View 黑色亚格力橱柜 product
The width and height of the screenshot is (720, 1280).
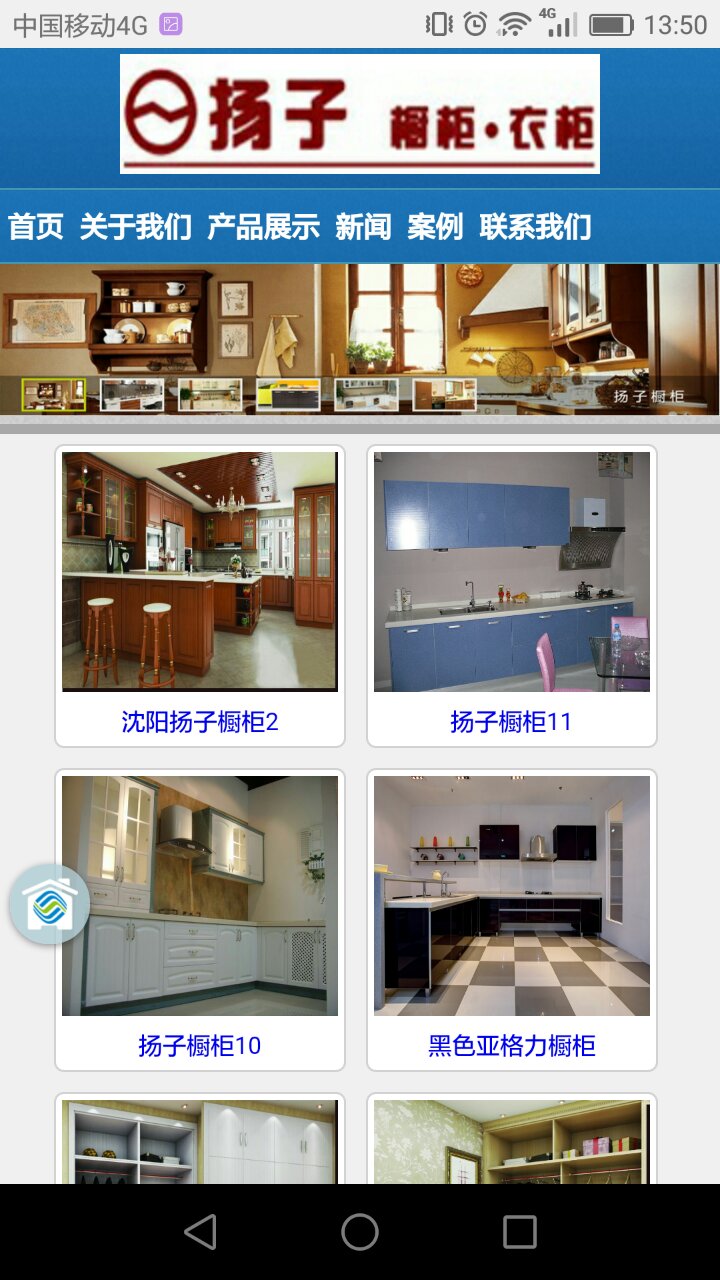[x=511, y=1046]
